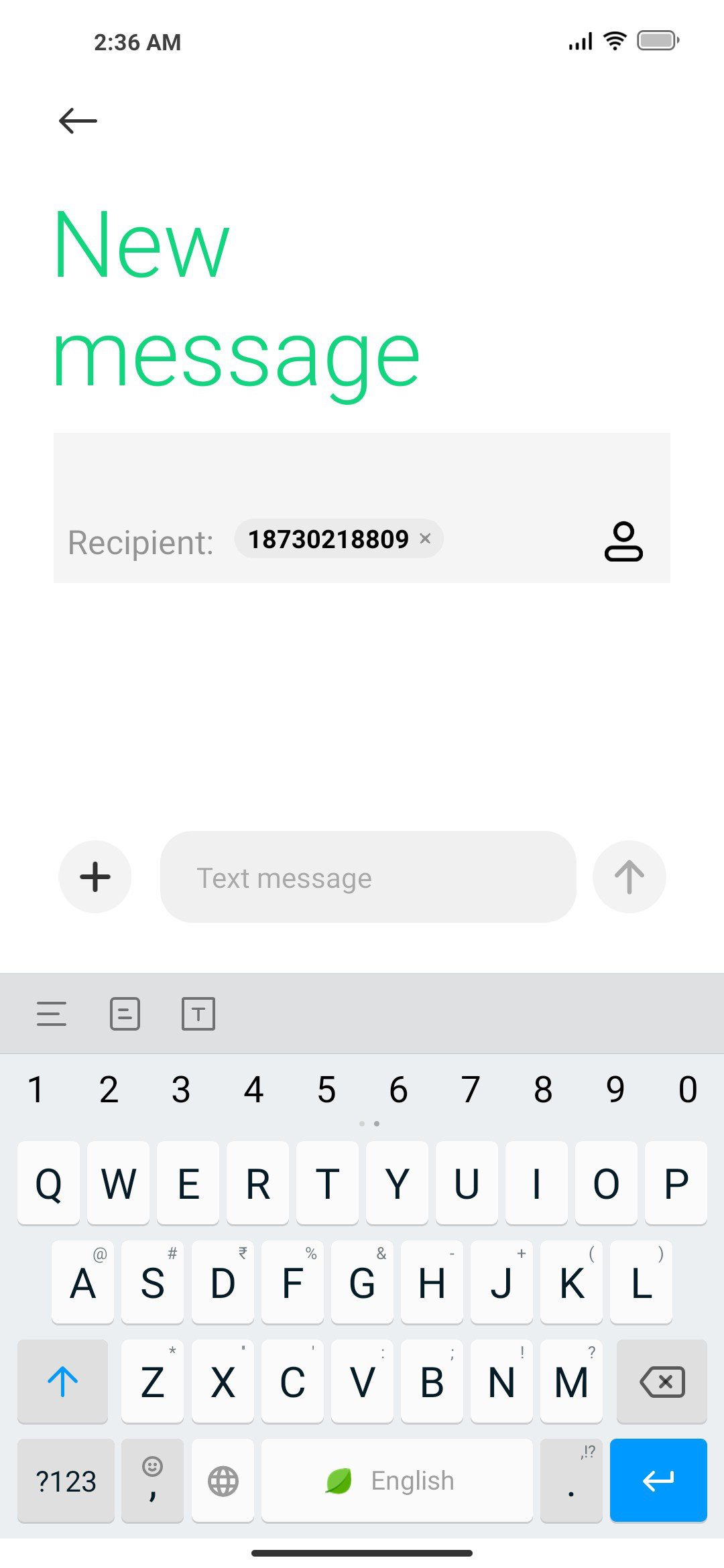
Task: Tap the globe key to change language
Action: (223, 1481)
